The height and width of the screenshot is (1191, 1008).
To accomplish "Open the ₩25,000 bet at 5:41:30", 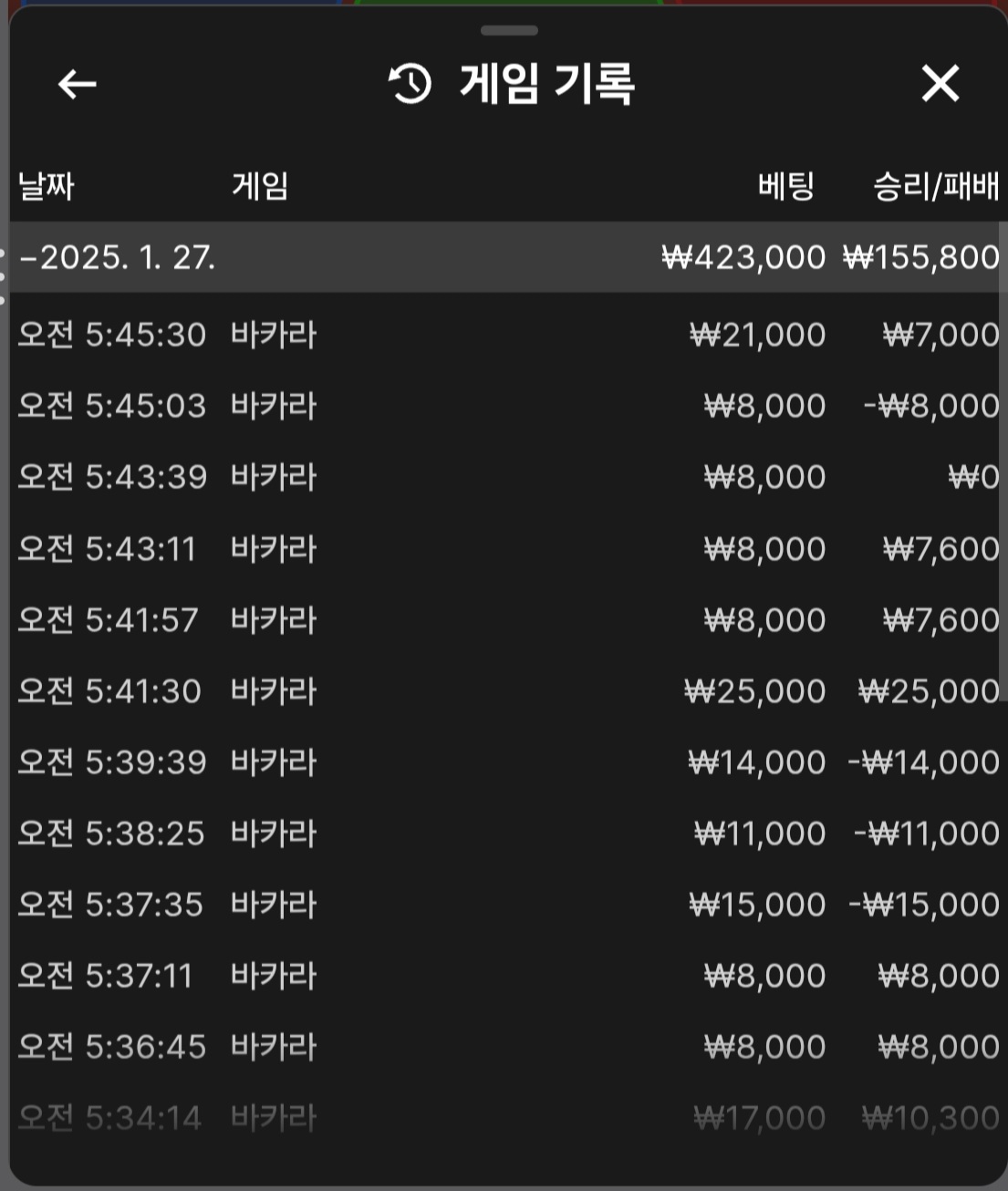I will point(507,691).
